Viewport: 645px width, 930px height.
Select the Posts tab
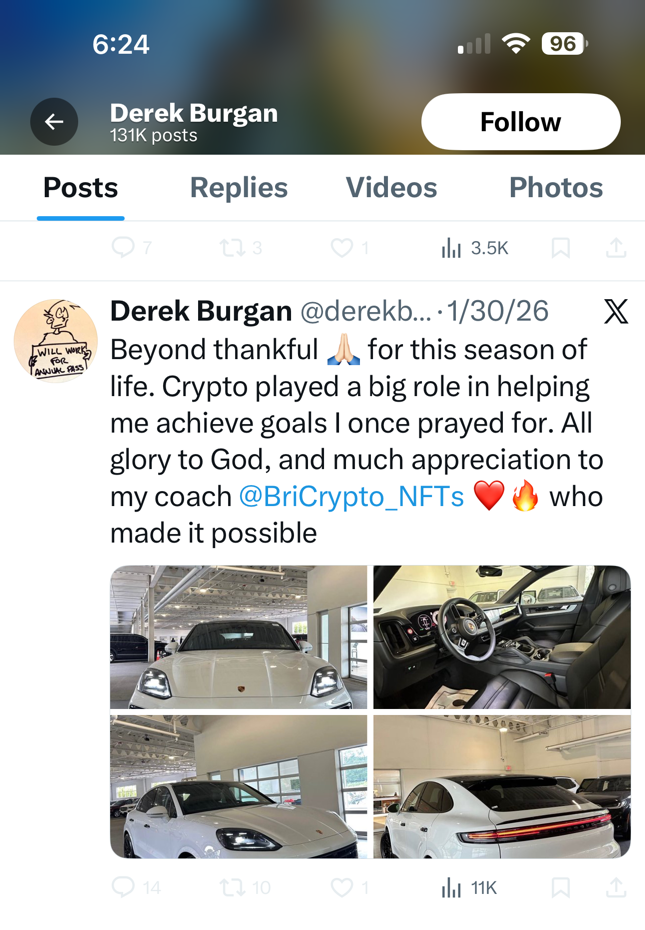click(80, 188)
